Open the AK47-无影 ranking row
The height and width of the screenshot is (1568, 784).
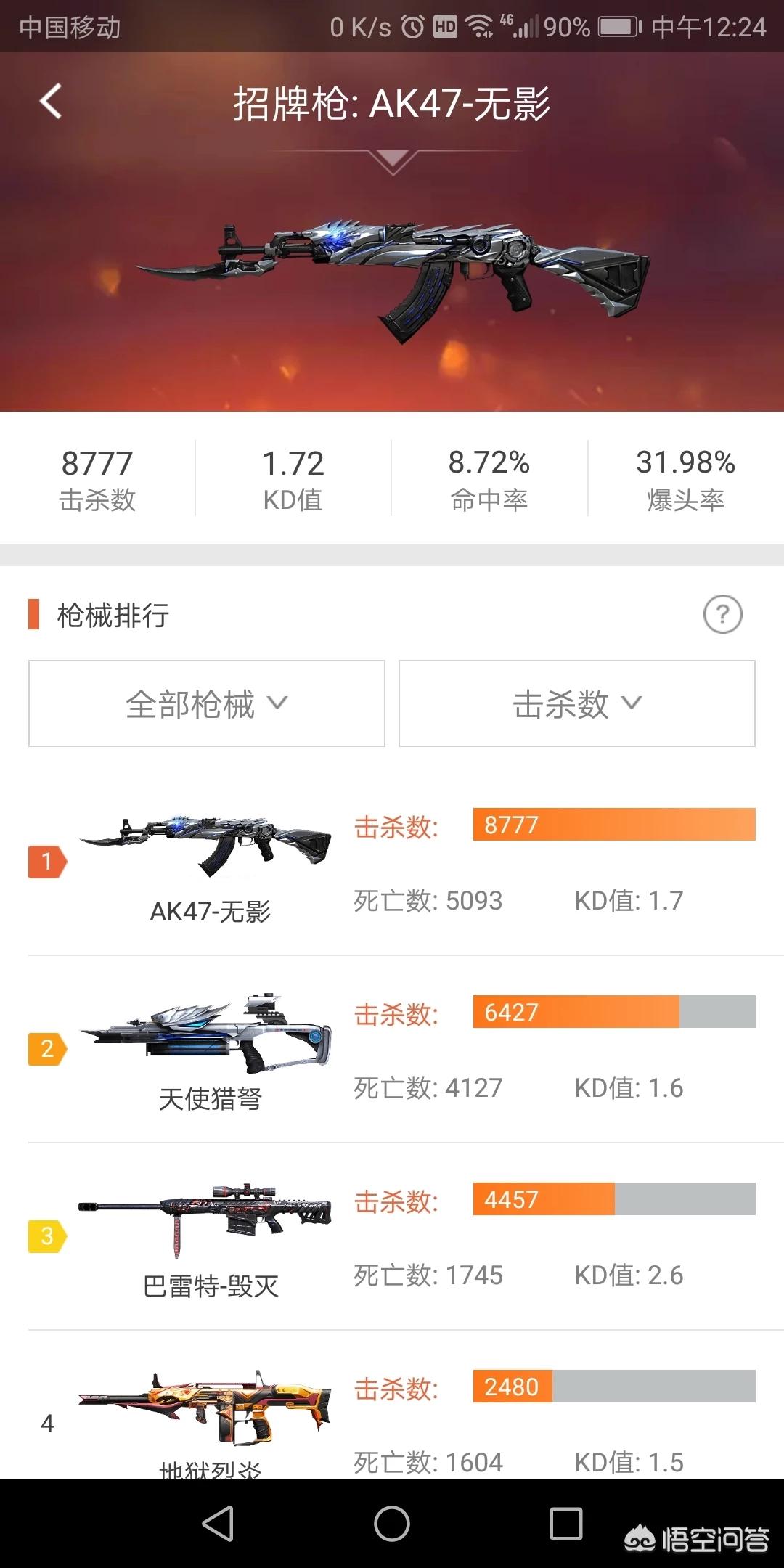click(392, 862)
